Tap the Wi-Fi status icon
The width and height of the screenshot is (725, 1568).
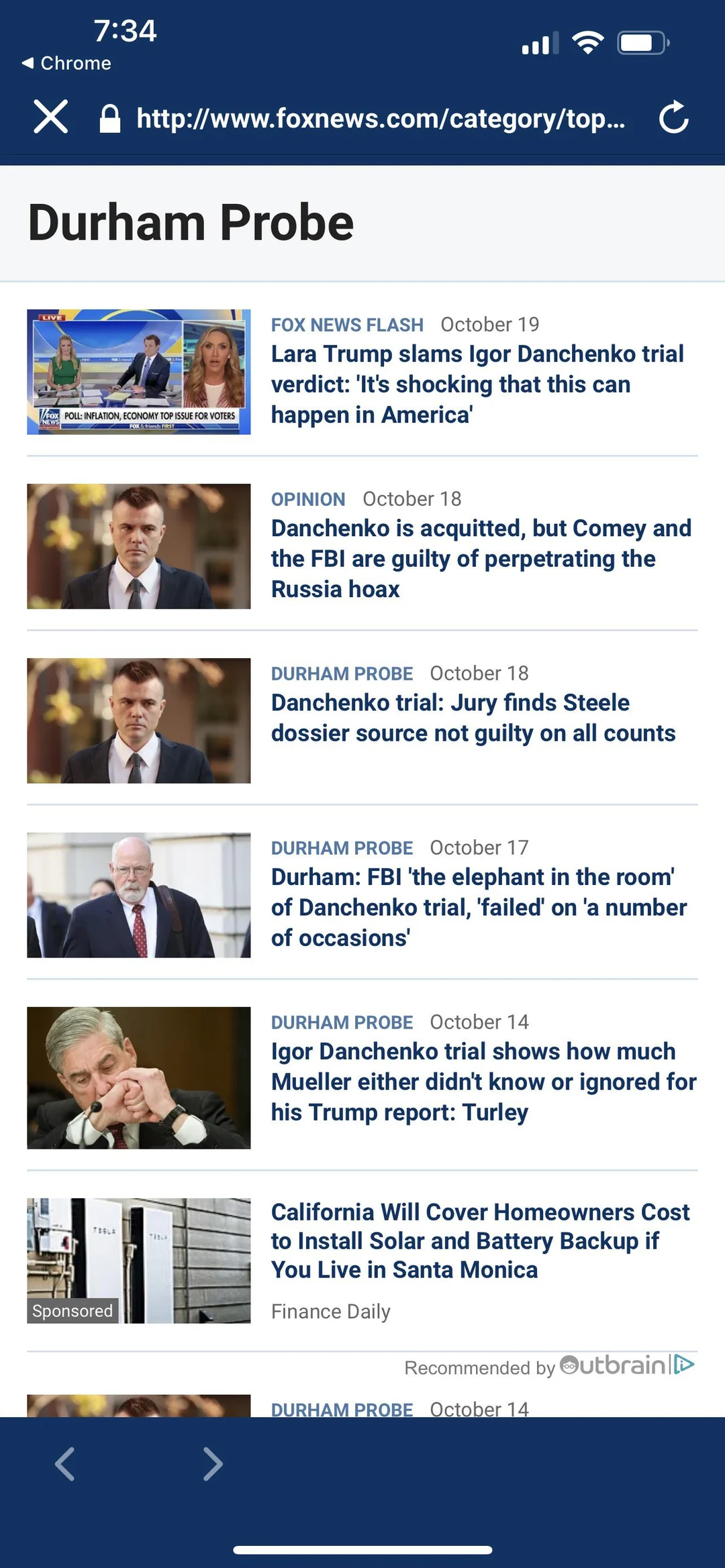click(x=587, y=42)
